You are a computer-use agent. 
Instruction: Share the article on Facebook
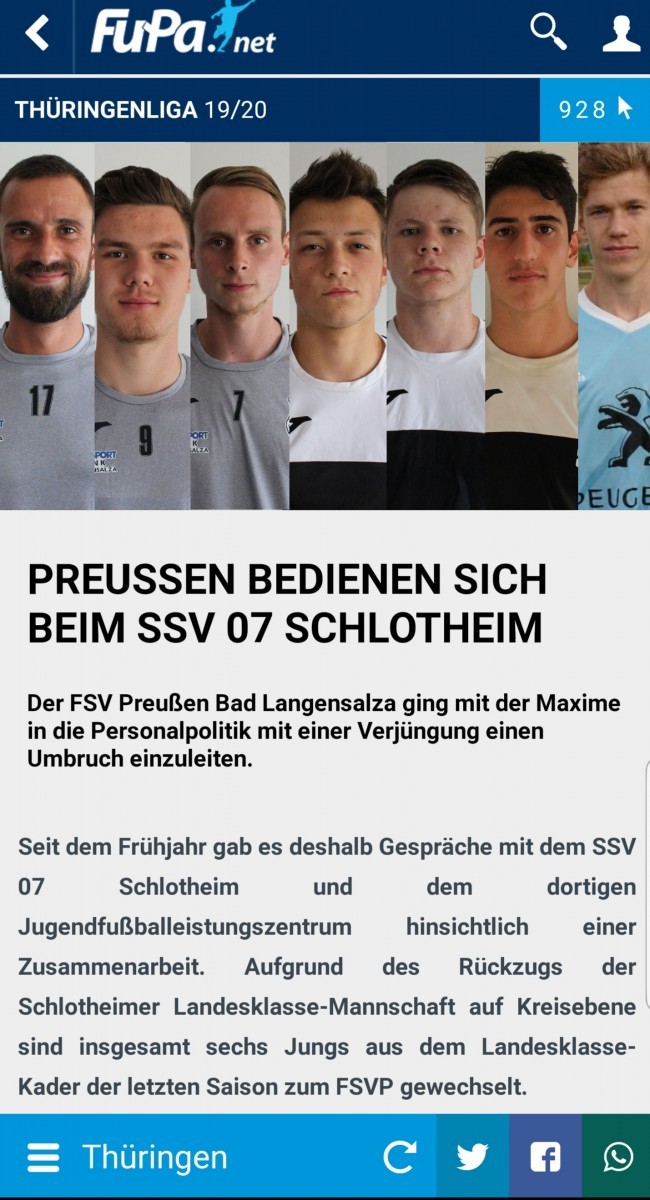tap(545, 1158)
